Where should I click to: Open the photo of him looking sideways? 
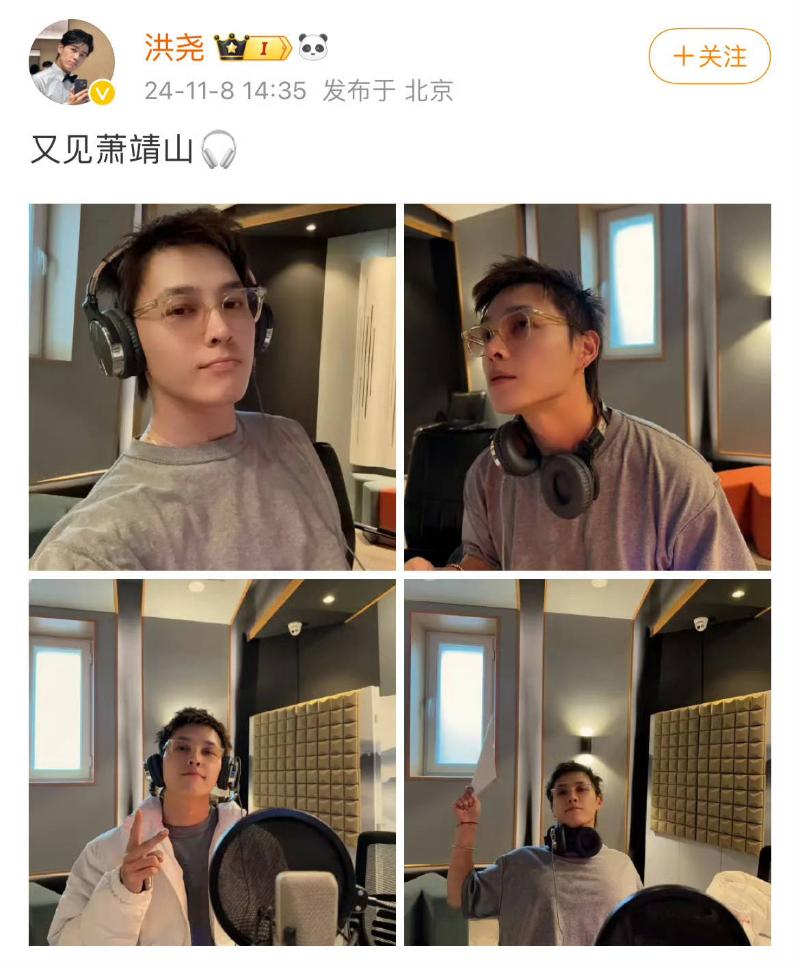(587, 387)
